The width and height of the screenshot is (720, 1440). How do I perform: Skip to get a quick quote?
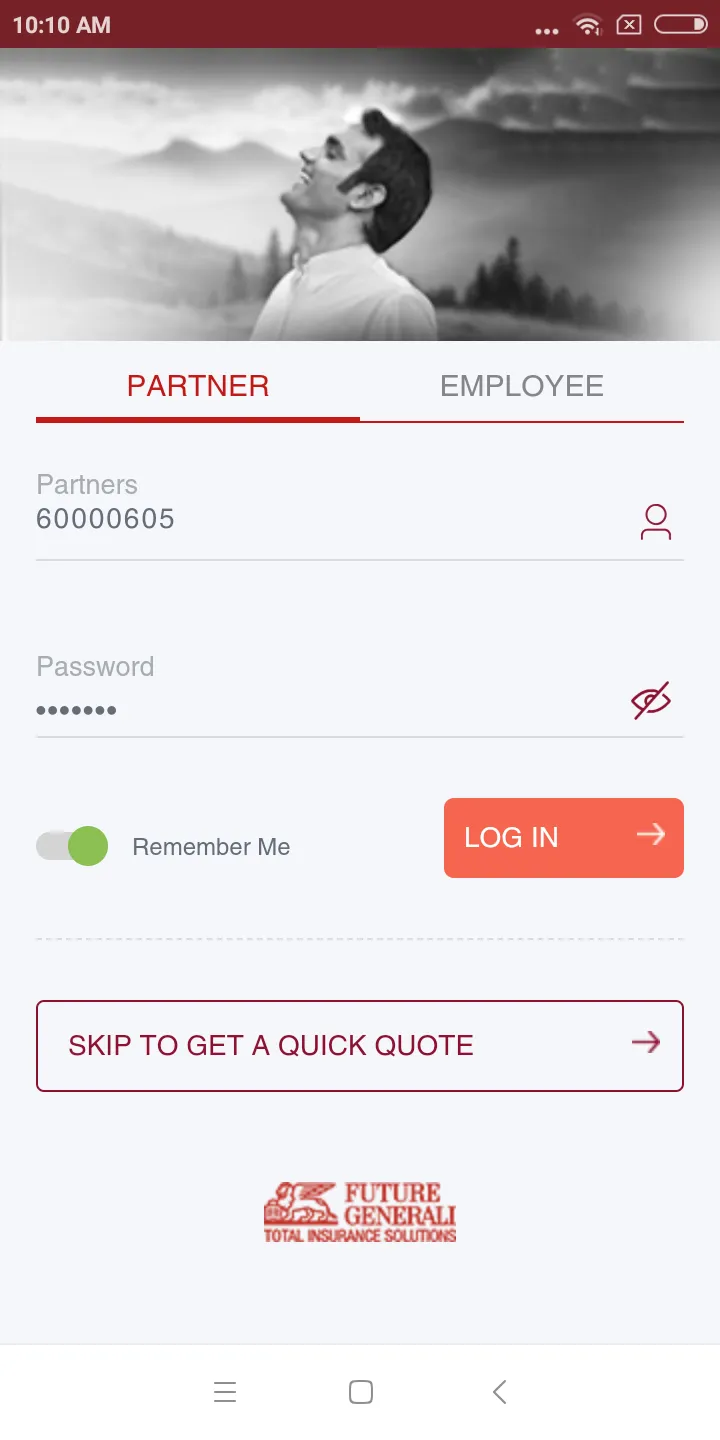[x=360, y=1045]
